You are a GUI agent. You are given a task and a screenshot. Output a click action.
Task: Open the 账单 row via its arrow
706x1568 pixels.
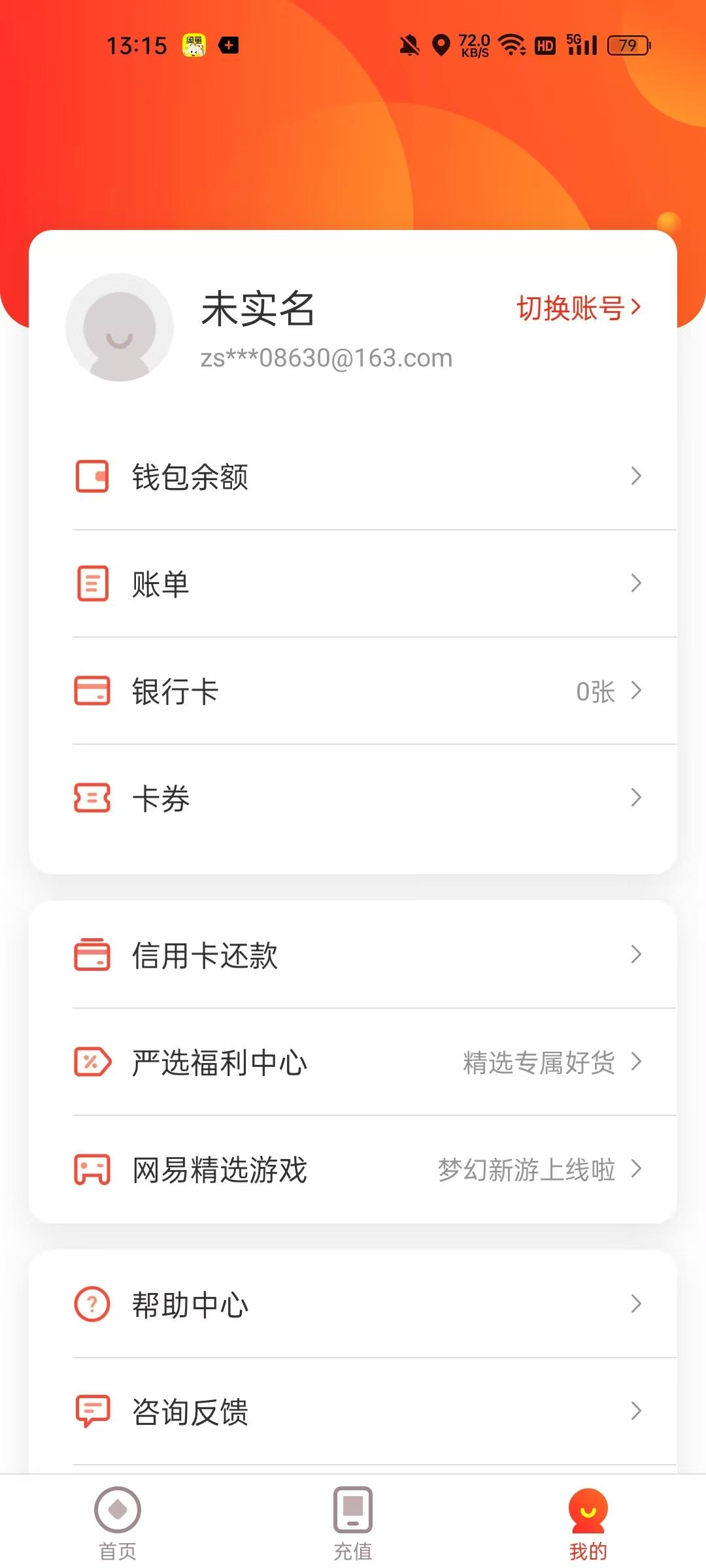tap(636, 584)
